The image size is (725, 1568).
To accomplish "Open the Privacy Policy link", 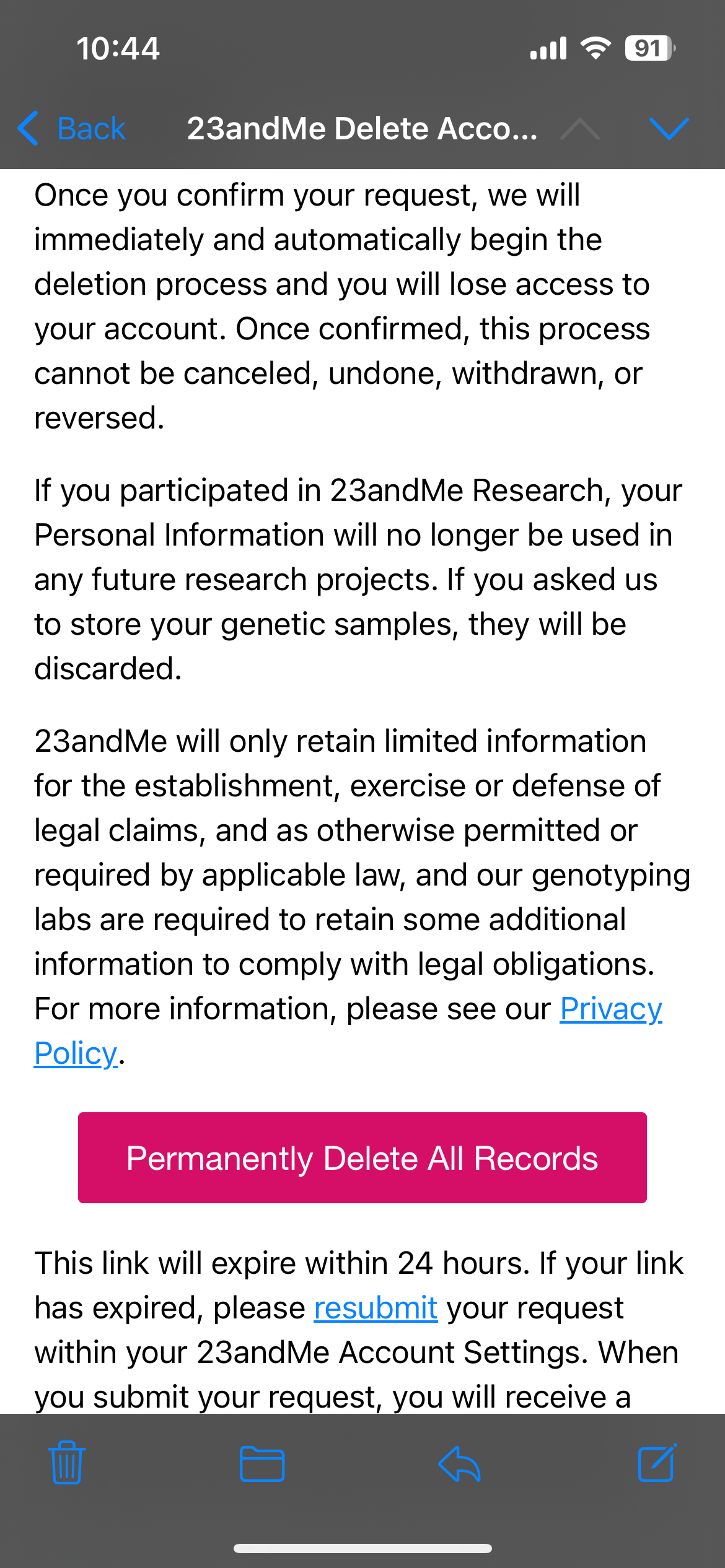I will 610,1009.
